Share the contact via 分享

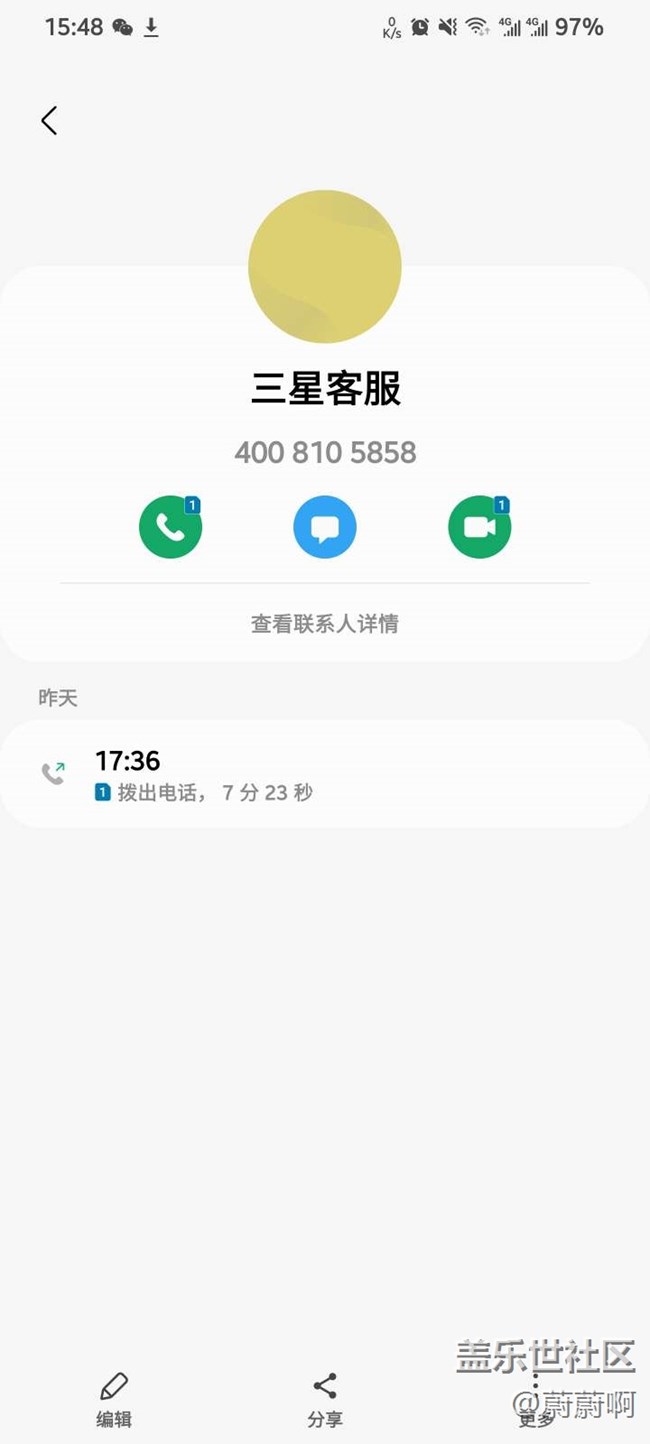tap(325, 1398)
